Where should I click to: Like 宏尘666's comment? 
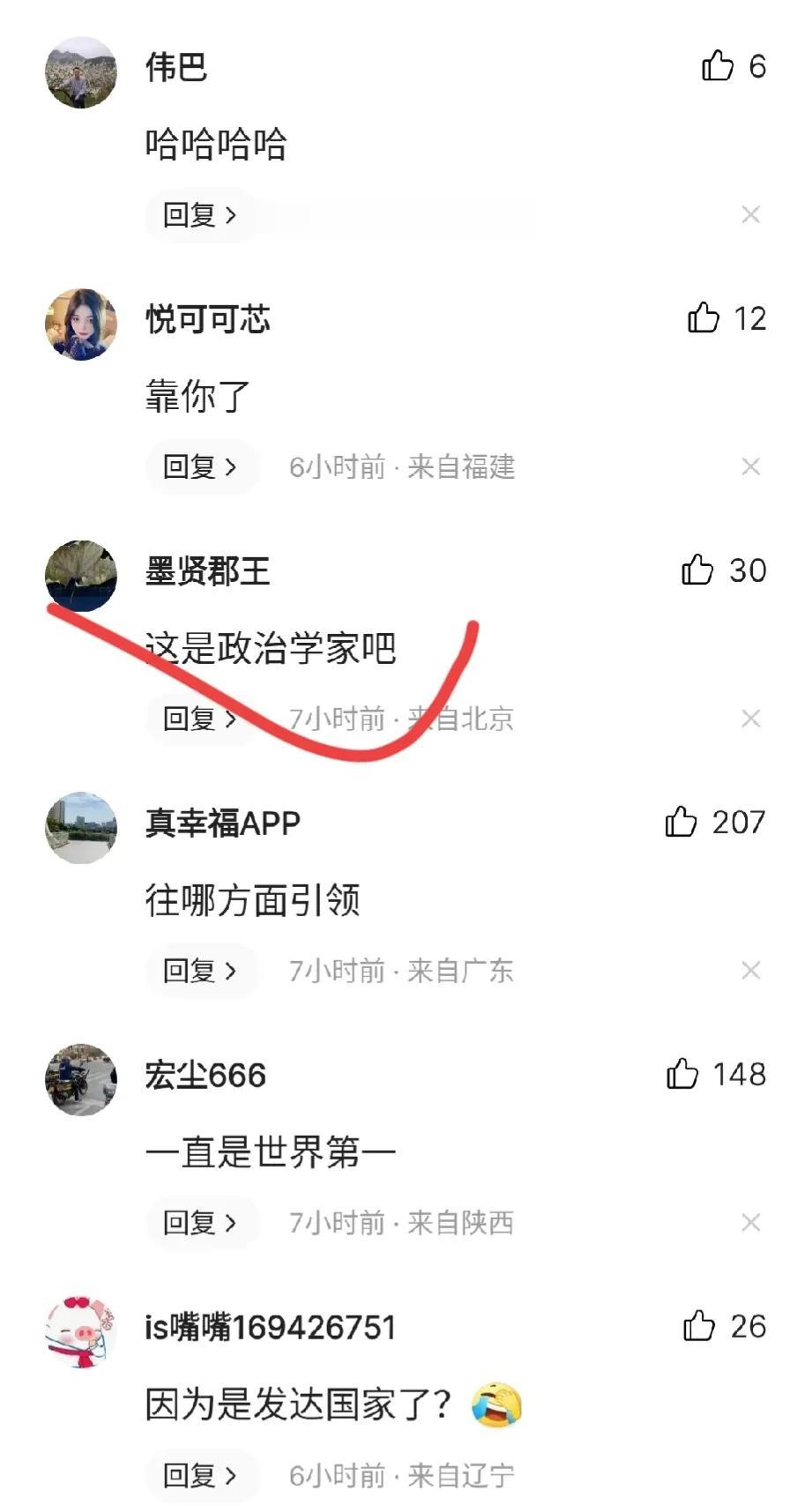tap(682, 1074)
